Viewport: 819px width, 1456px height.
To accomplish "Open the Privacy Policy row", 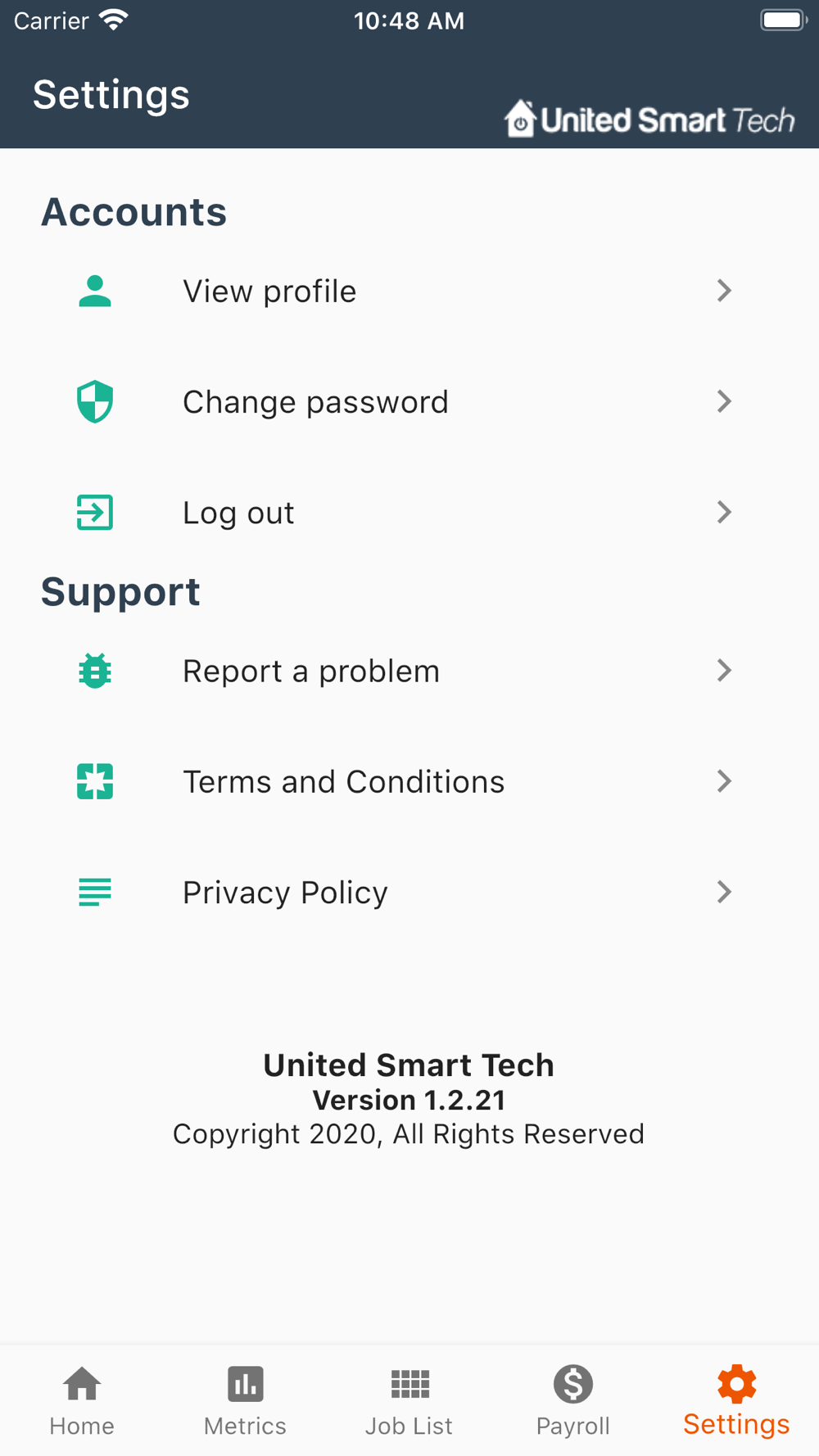I will pos(409,893).
